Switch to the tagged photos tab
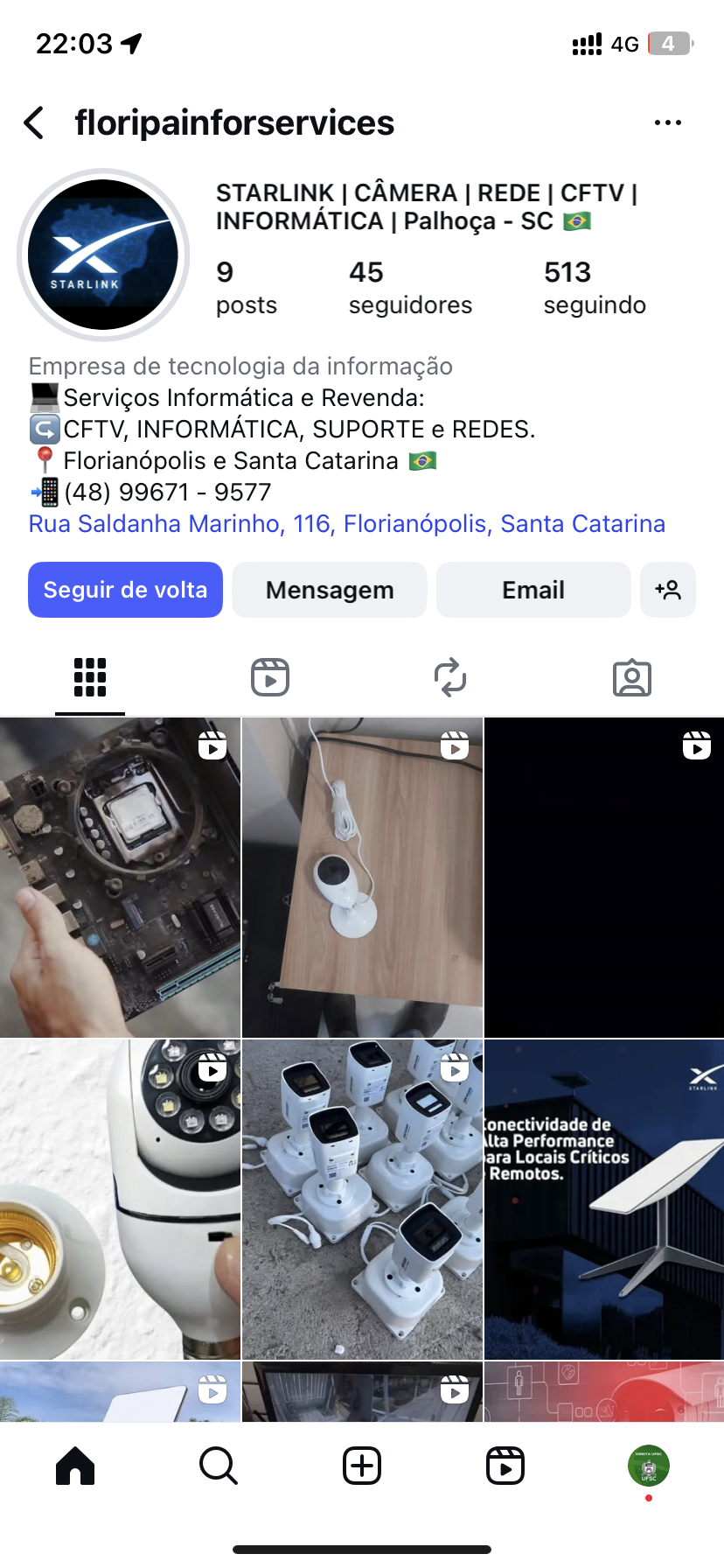The width and height of the screenshot is (724, 1568). click(631, 677)
